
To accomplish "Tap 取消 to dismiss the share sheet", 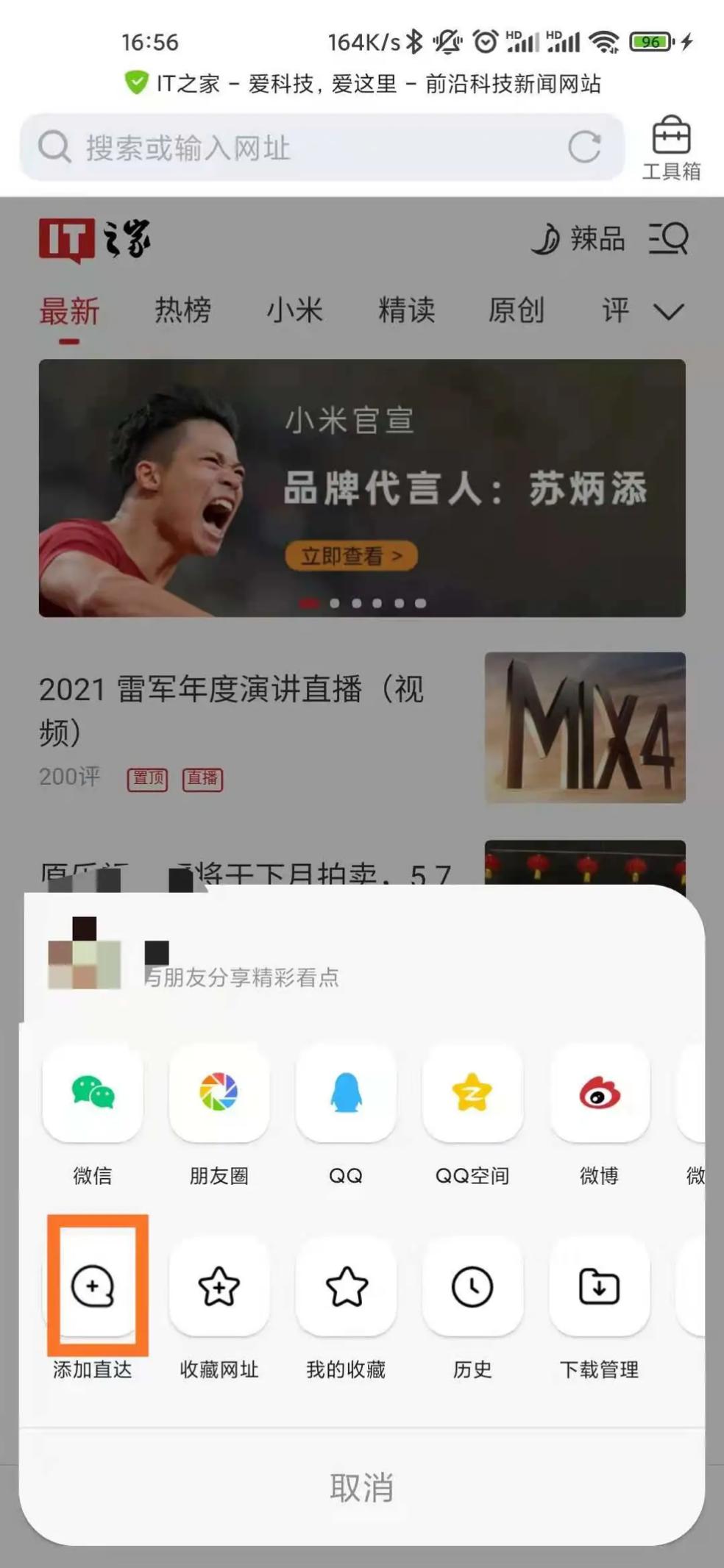I will (361, 1489).
